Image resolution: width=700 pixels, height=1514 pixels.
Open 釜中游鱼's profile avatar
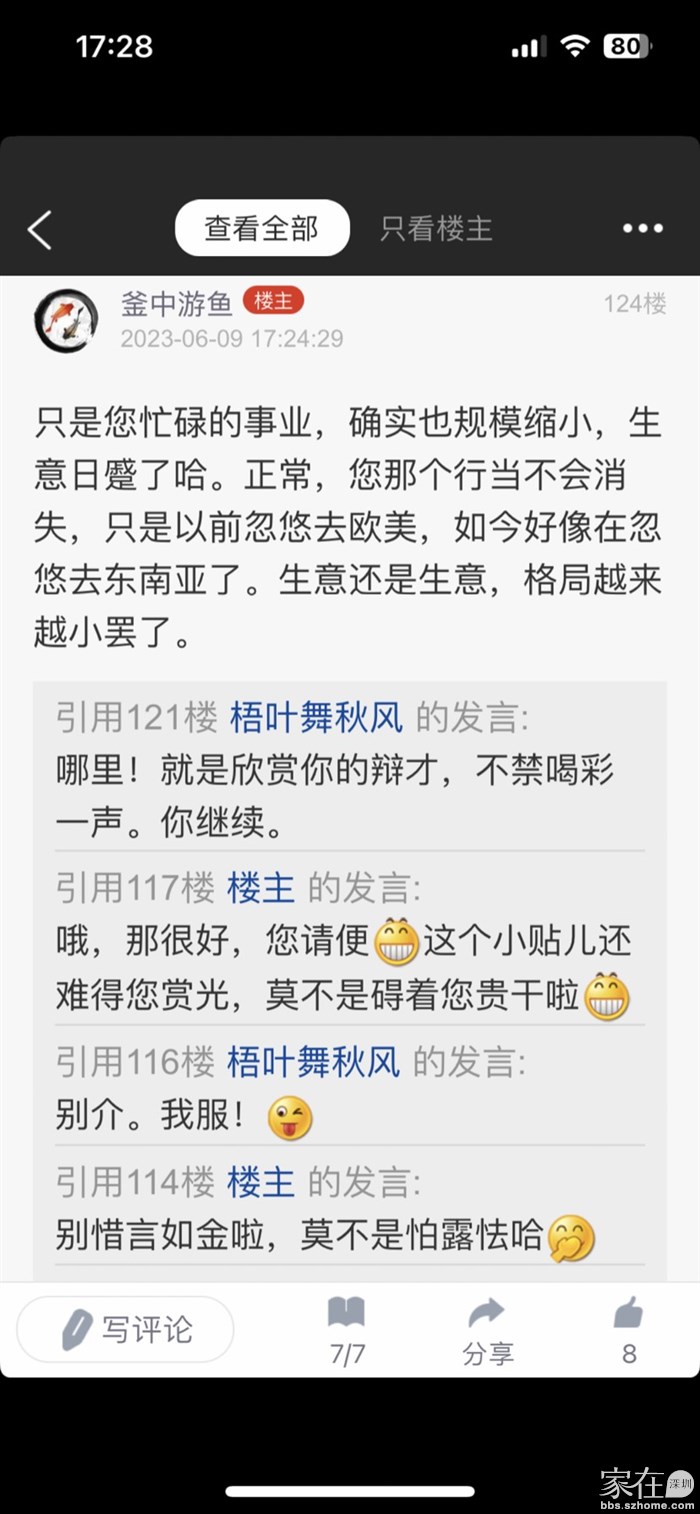66,321
